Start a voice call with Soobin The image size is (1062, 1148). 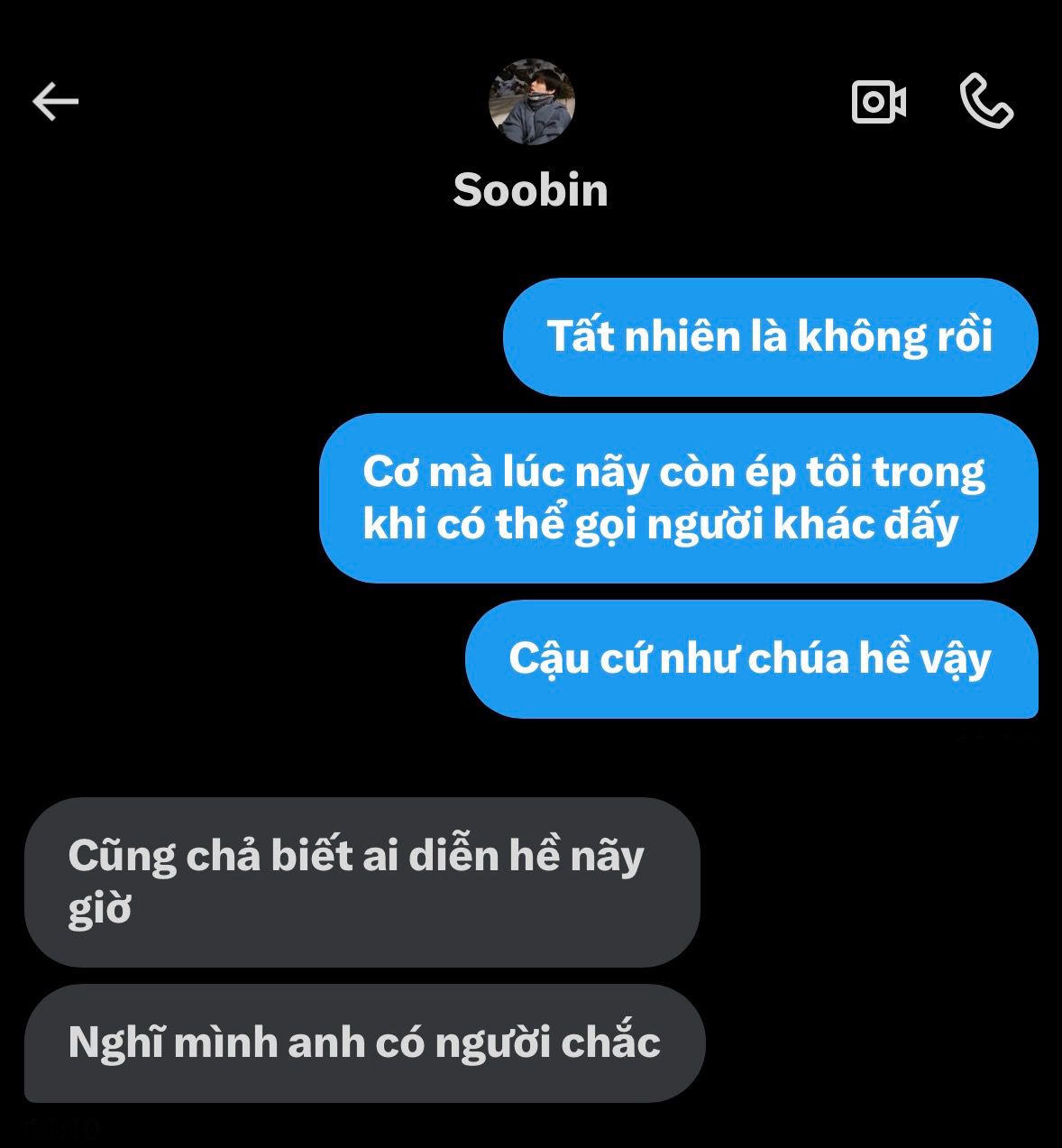(x=986, y=101)
